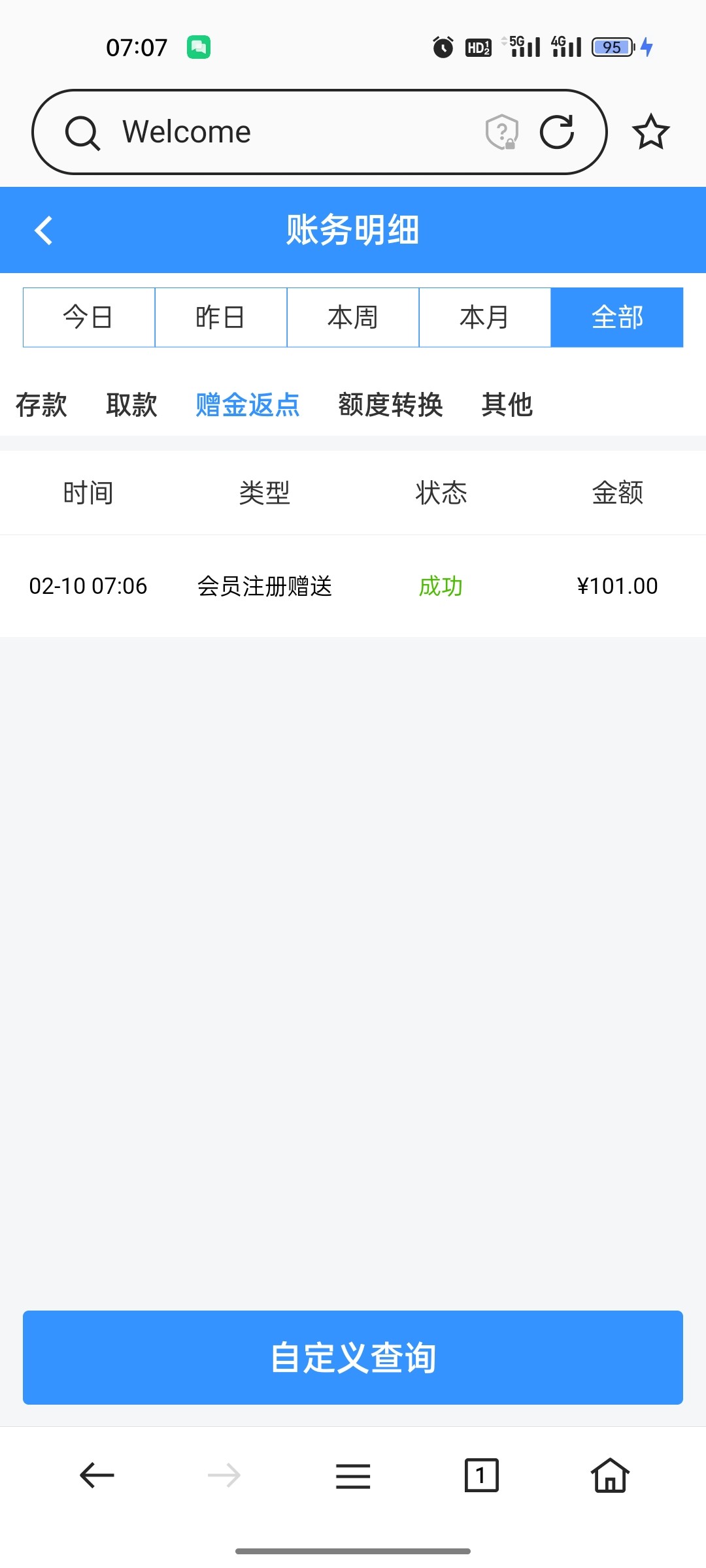Switch to 其他 records
Viewport: 706px width, 1568px height.
pyautogui.click(x=507, y=405)
